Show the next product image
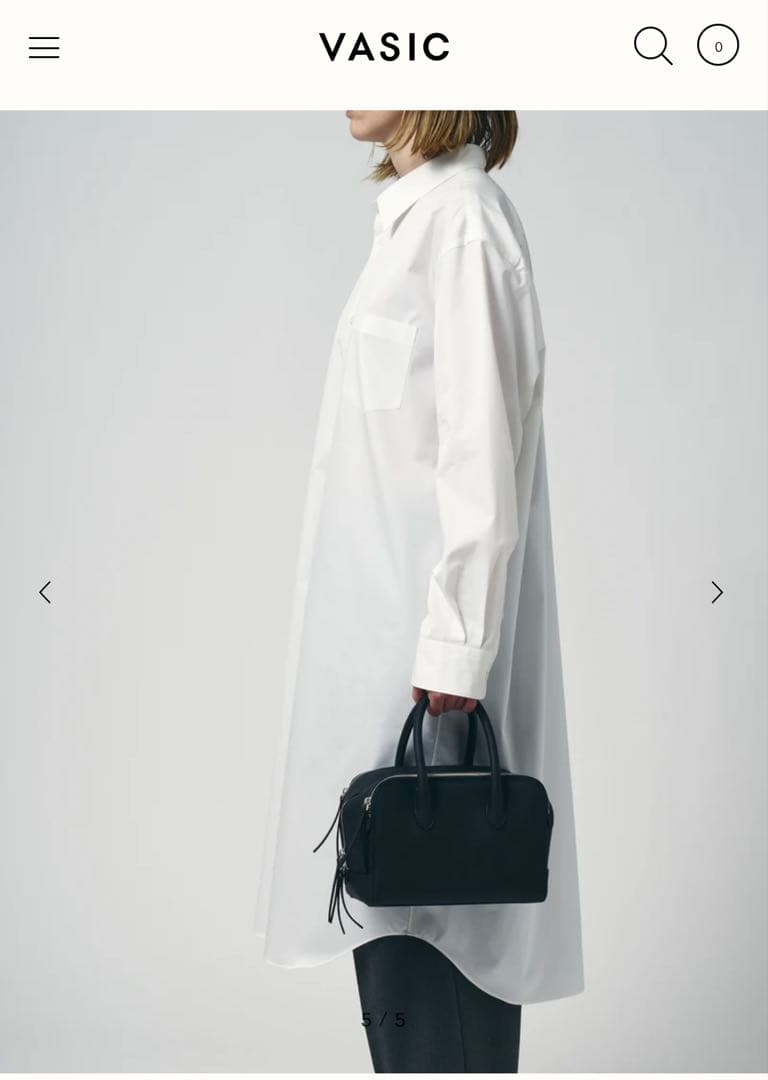 [x=716, y=592]
